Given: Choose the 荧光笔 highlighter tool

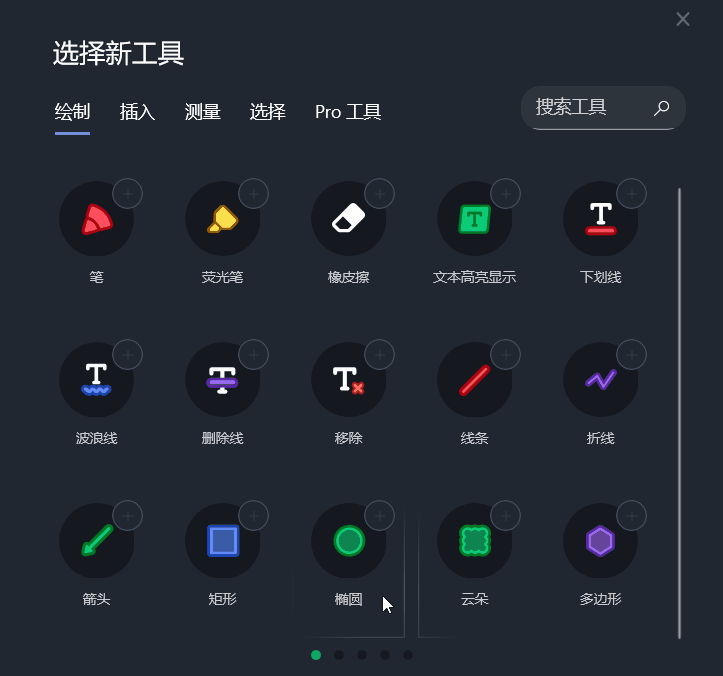Looking at the screenshot, I should [223, 219].
